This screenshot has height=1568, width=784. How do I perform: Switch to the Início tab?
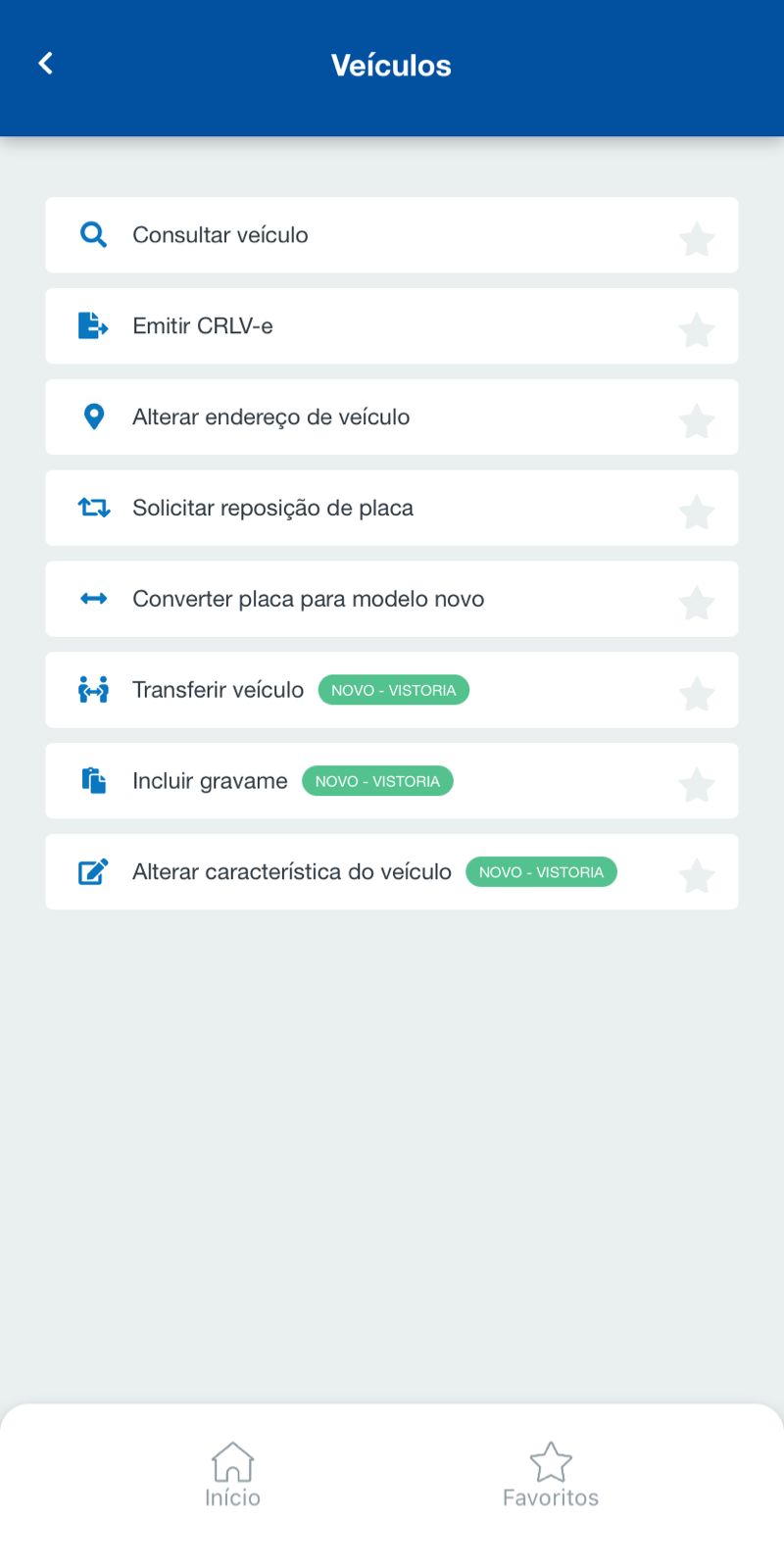coord(232,1474)
